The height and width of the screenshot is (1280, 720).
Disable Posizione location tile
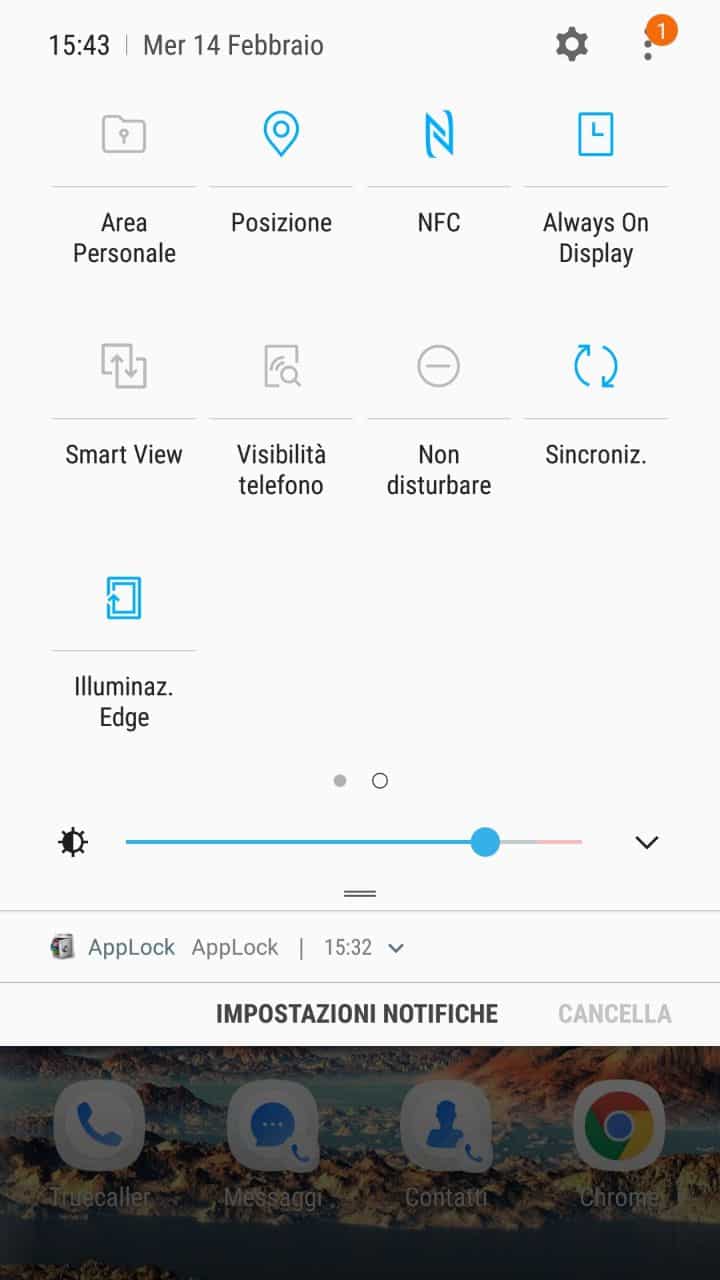[281, 134]
